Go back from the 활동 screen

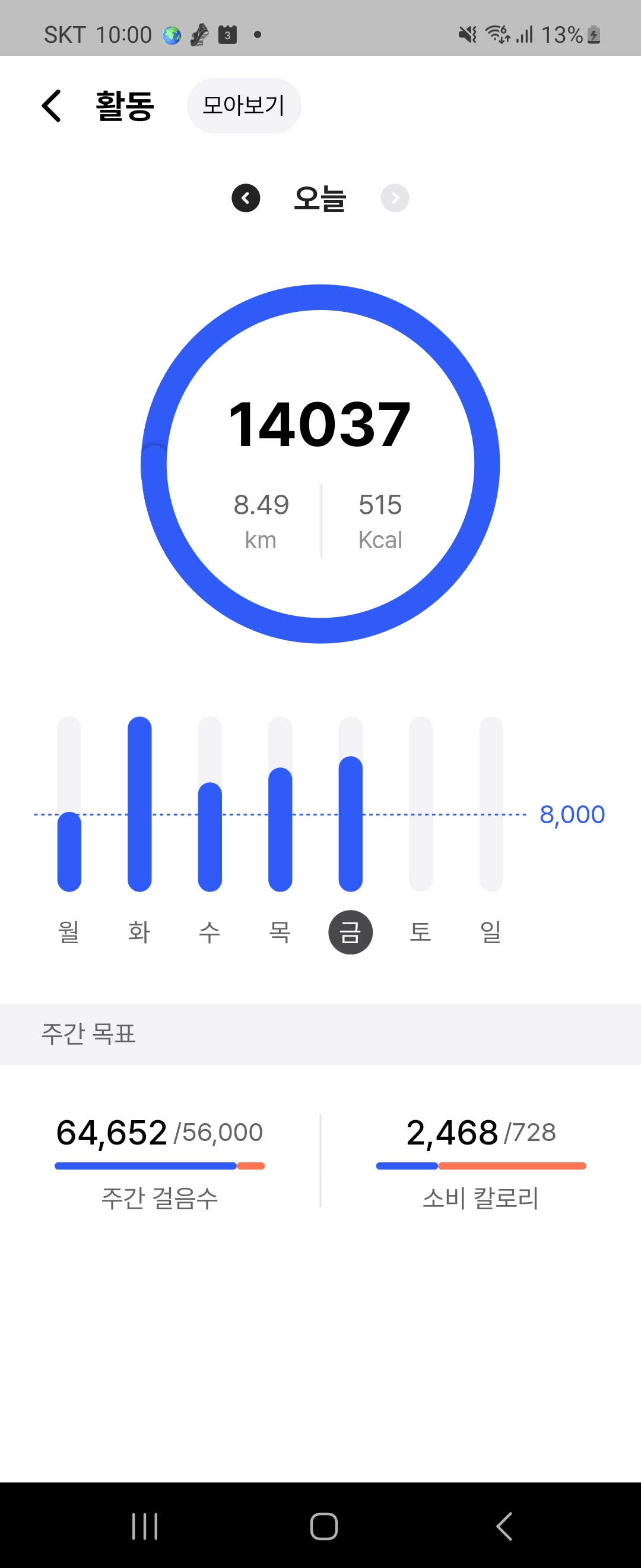pos(52,106)
